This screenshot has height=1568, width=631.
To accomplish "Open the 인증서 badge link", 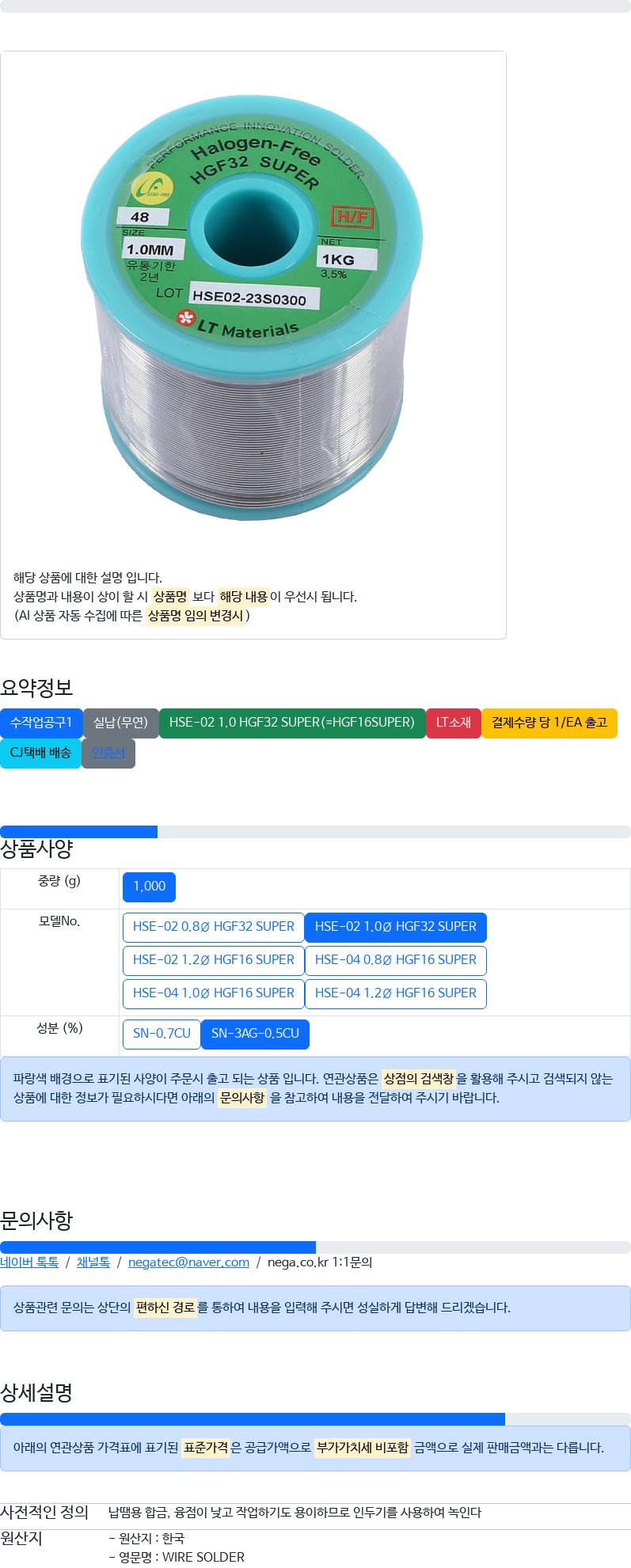I will [x=108, y=753].
